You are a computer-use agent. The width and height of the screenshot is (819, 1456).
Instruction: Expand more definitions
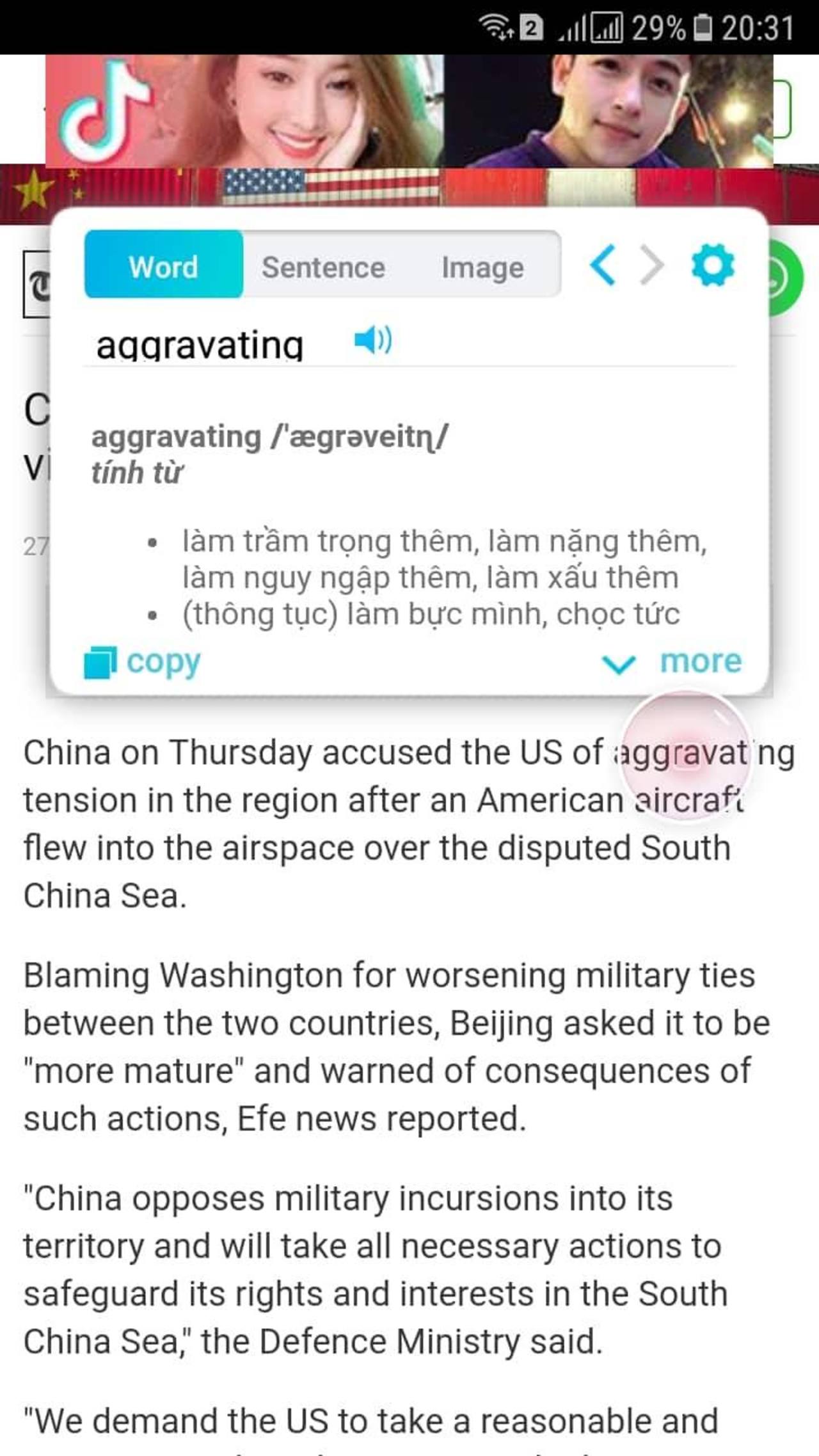tap(673, 661)
